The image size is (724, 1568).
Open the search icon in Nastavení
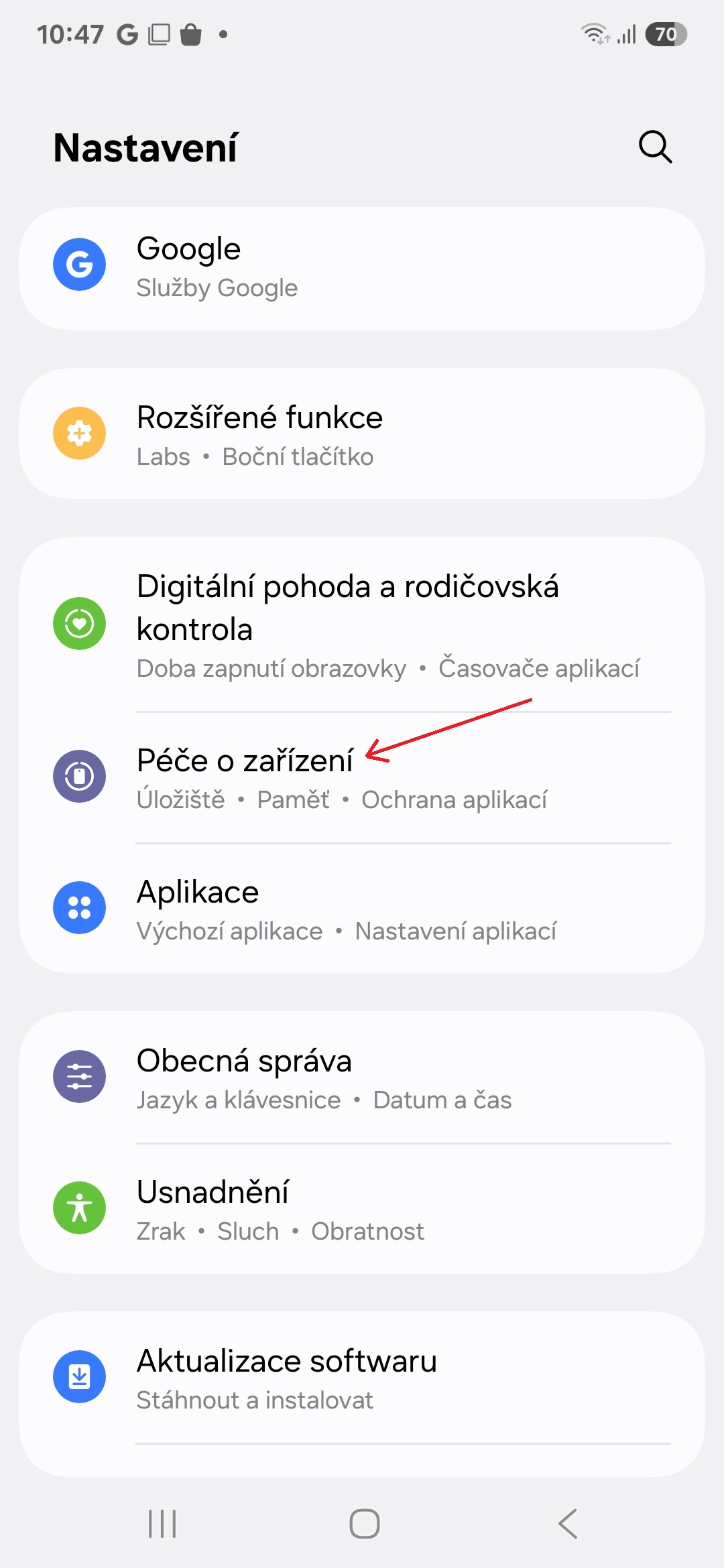pyautogui.click(x=655, y=147)
